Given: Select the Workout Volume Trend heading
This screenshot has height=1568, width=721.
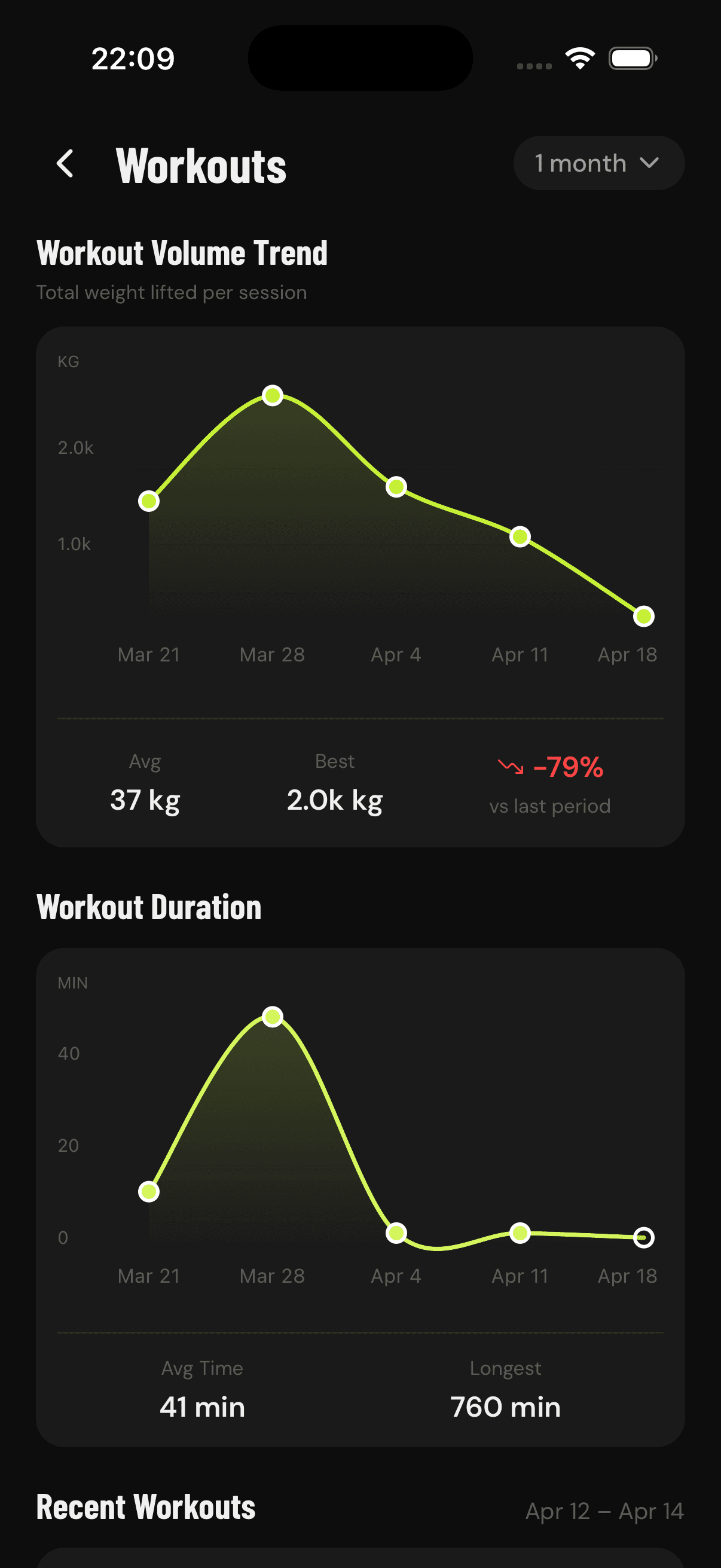Looking at the screenshot, I should click(181, 253).
